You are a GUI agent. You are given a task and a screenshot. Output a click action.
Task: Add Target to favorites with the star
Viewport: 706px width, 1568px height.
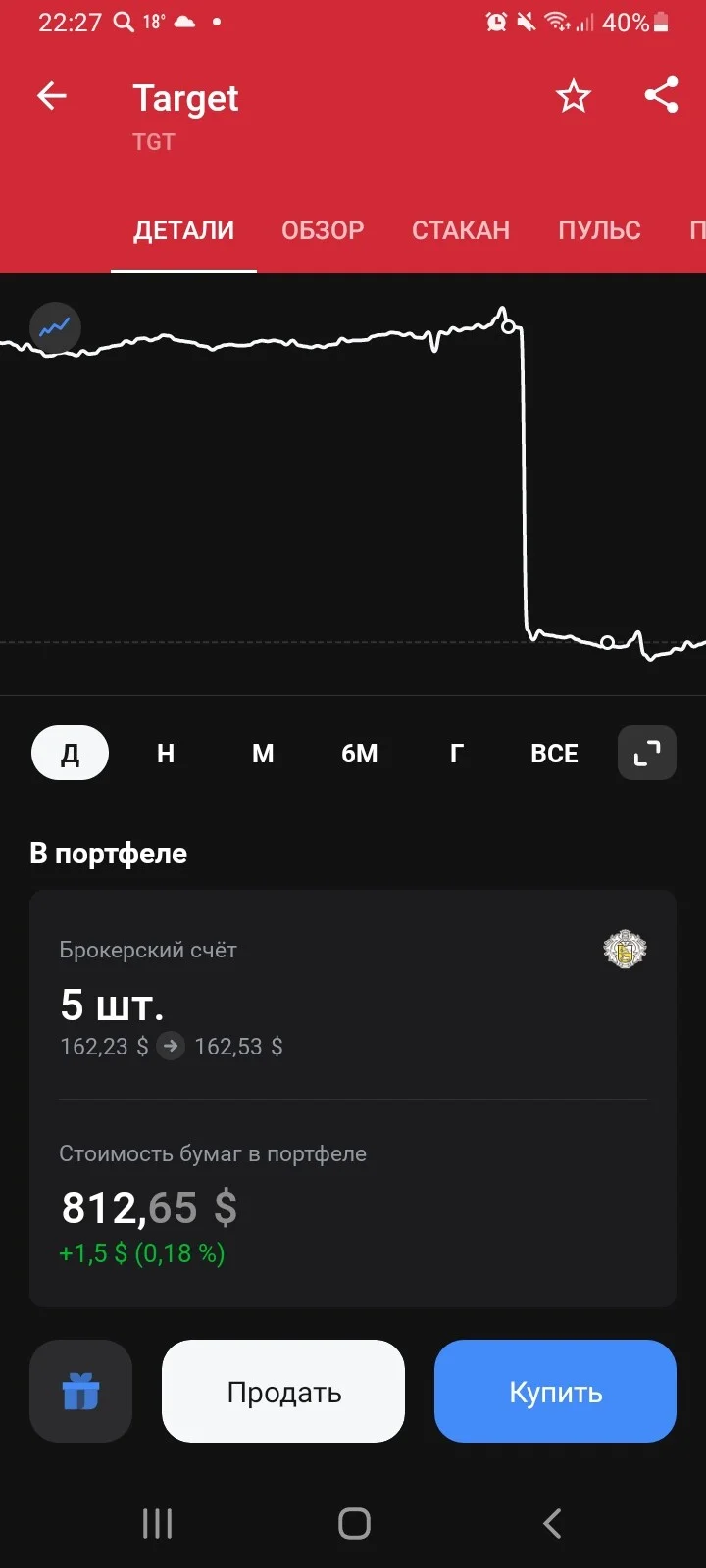[x=573, y=96]
